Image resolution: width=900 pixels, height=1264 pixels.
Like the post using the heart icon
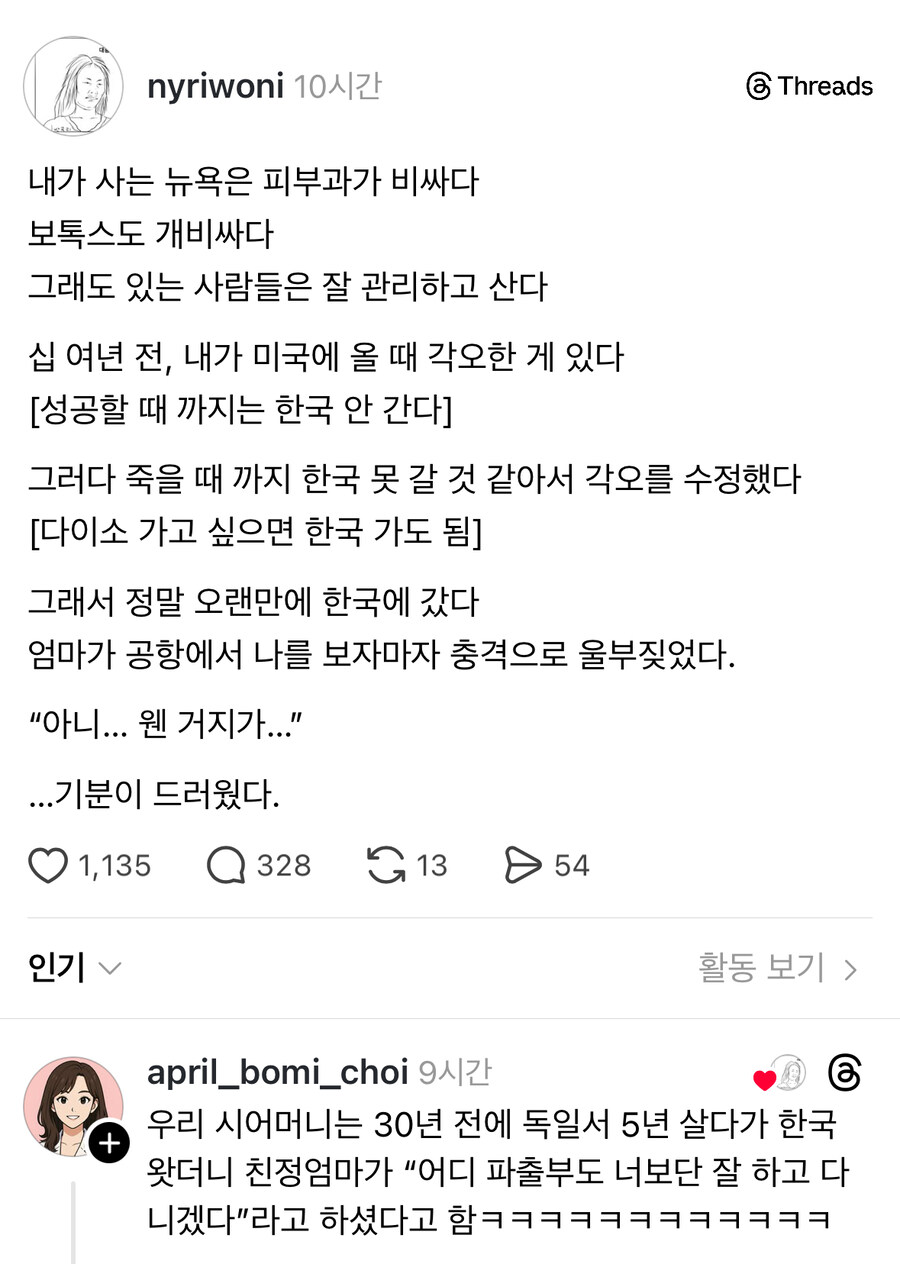(x=47, y=865)
